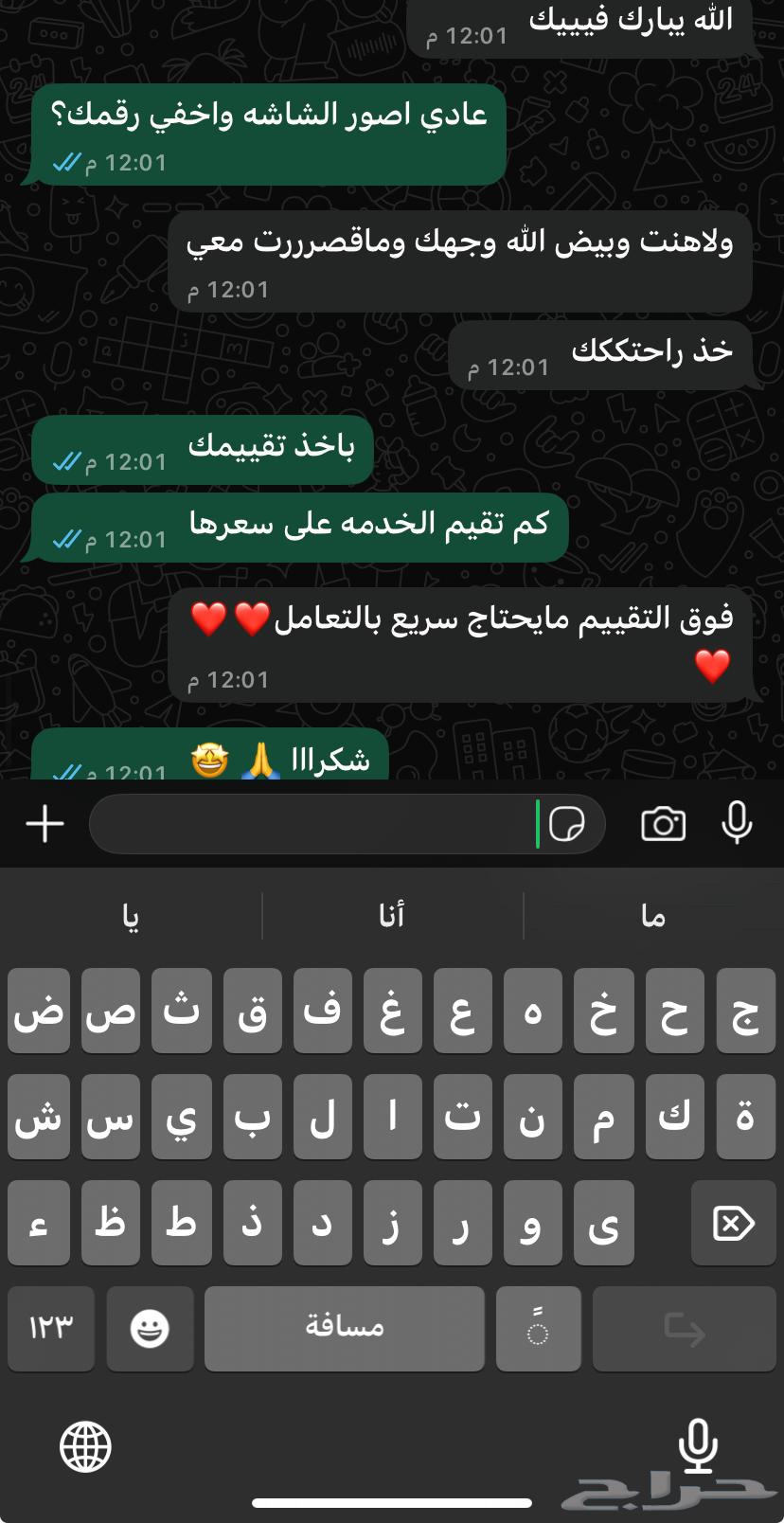The image size is (784, 1523).
Task: Switch keyboard language with the globe
Action: coord(85,1447)
